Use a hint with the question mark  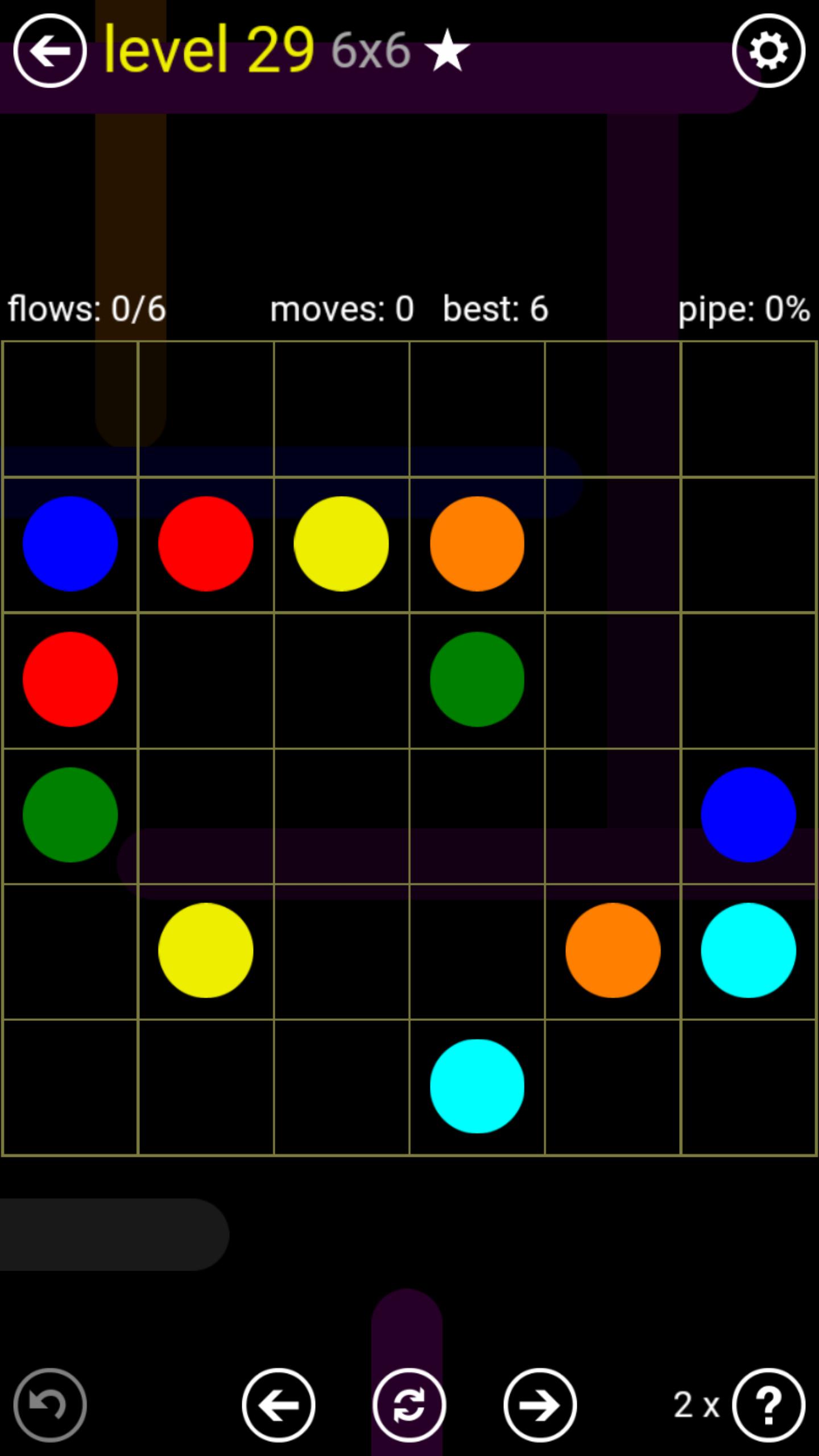[x=768, y=1405]
